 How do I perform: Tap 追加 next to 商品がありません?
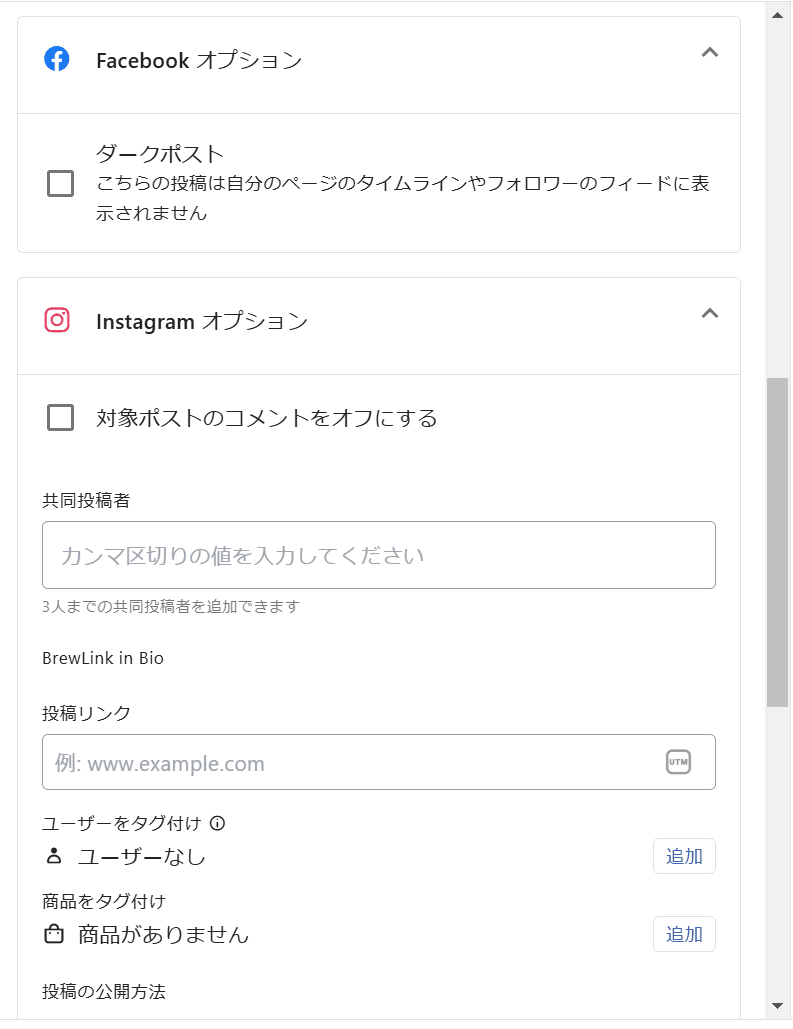pyautogui.click(x=684, y=934)
